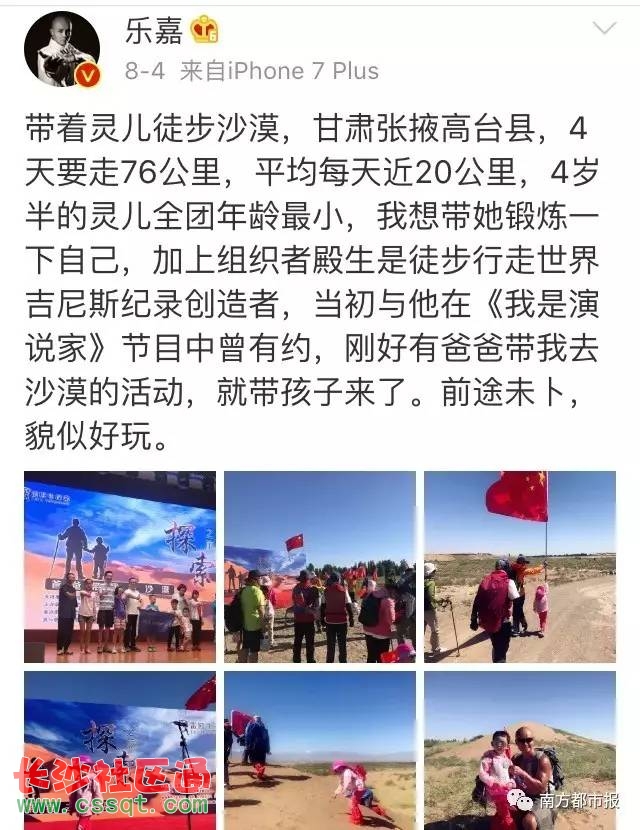View the photo of the red flag over hikers
The height and width of the screenshot is (830, 640).
pos(519,566)
